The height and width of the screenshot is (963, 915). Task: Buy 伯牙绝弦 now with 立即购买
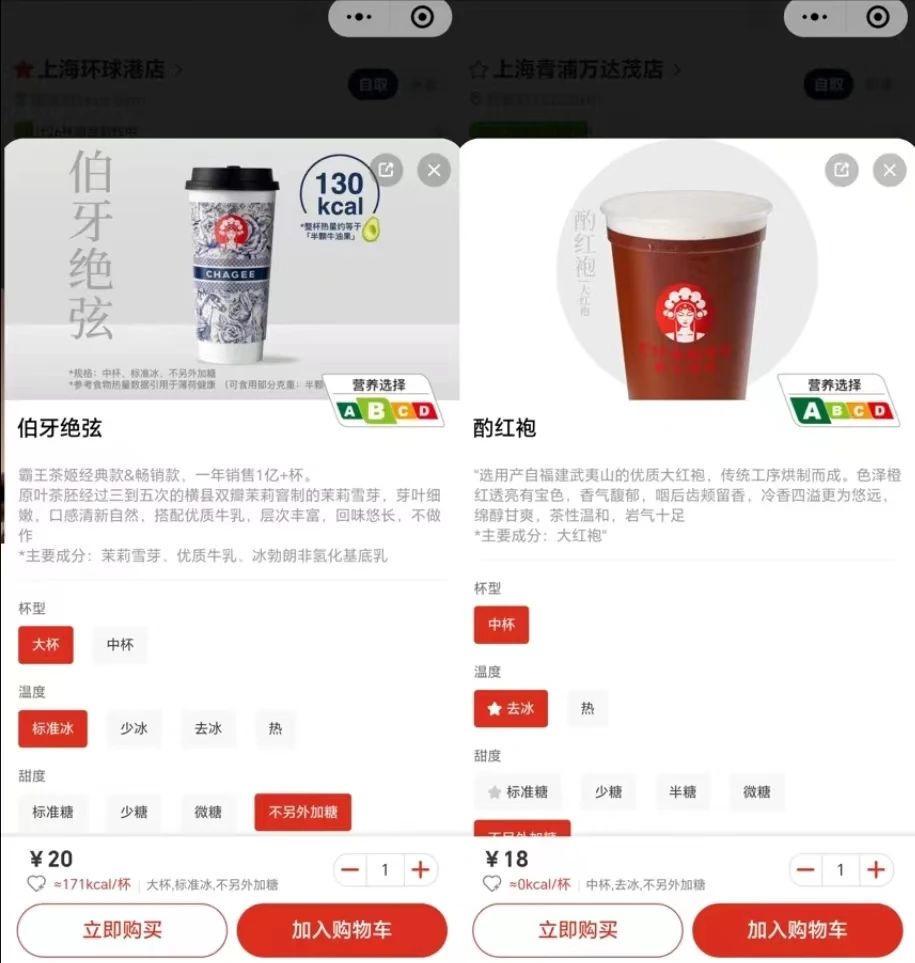click(122, 930)
